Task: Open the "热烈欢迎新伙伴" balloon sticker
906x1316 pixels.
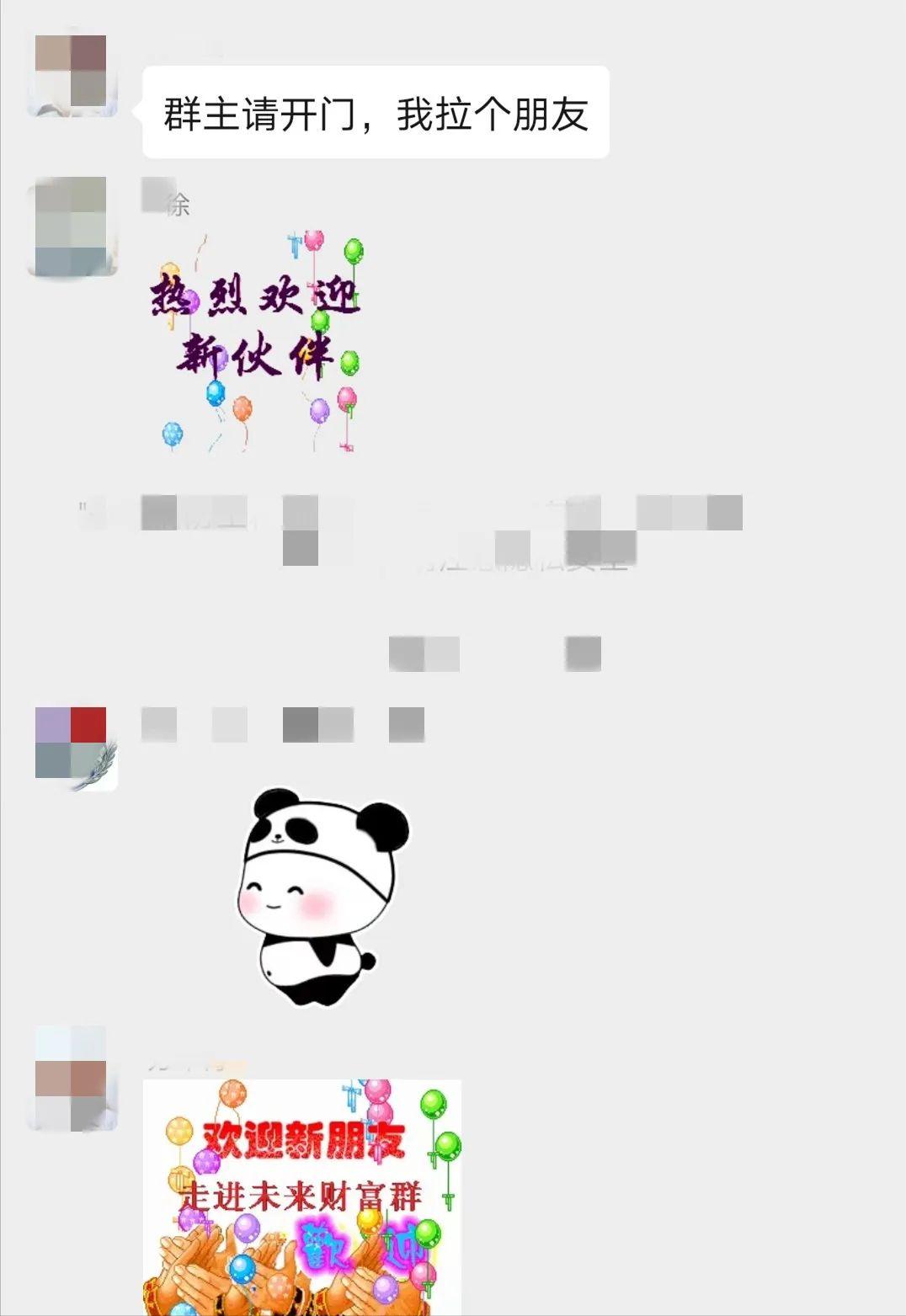Action: (257, 341)
